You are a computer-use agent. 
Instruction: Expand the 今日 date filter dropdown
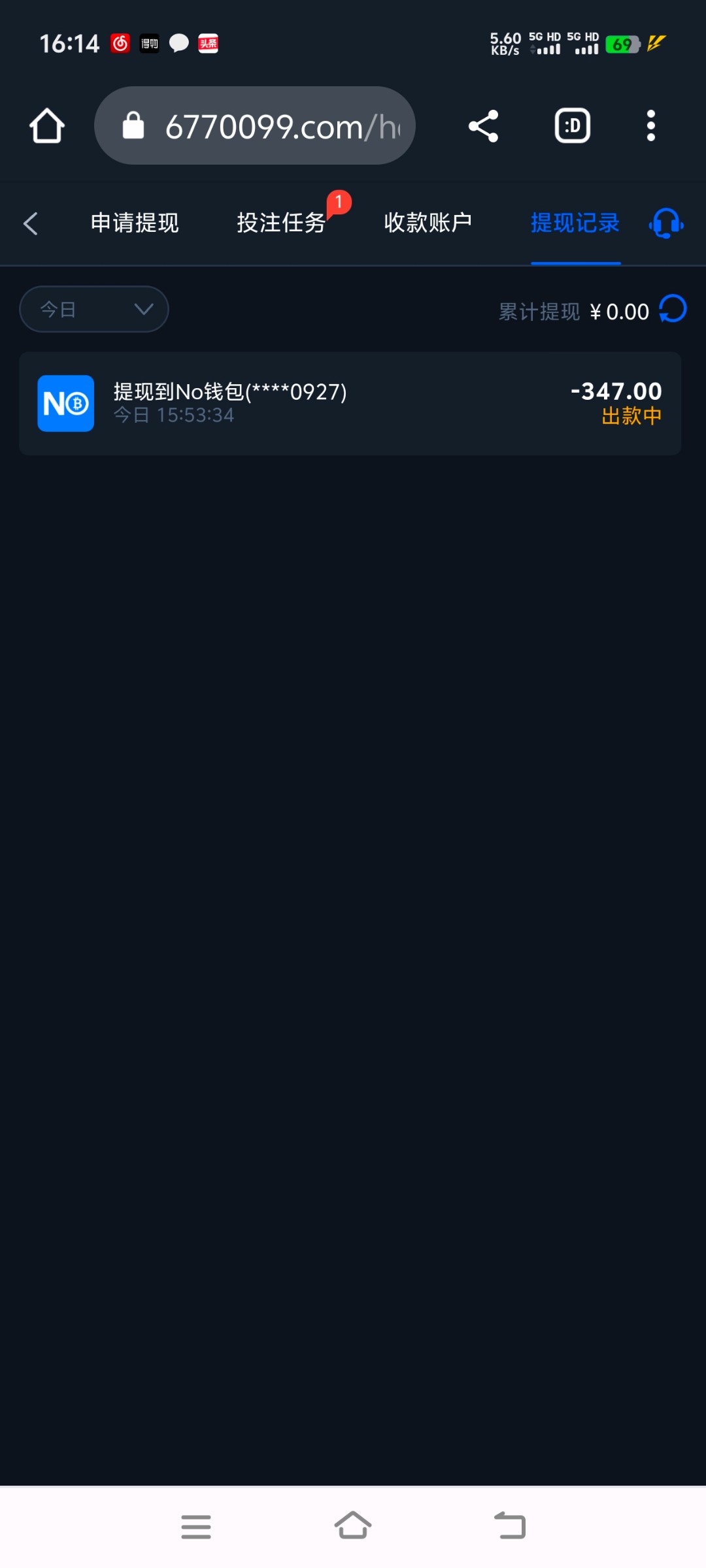point(94,309)
